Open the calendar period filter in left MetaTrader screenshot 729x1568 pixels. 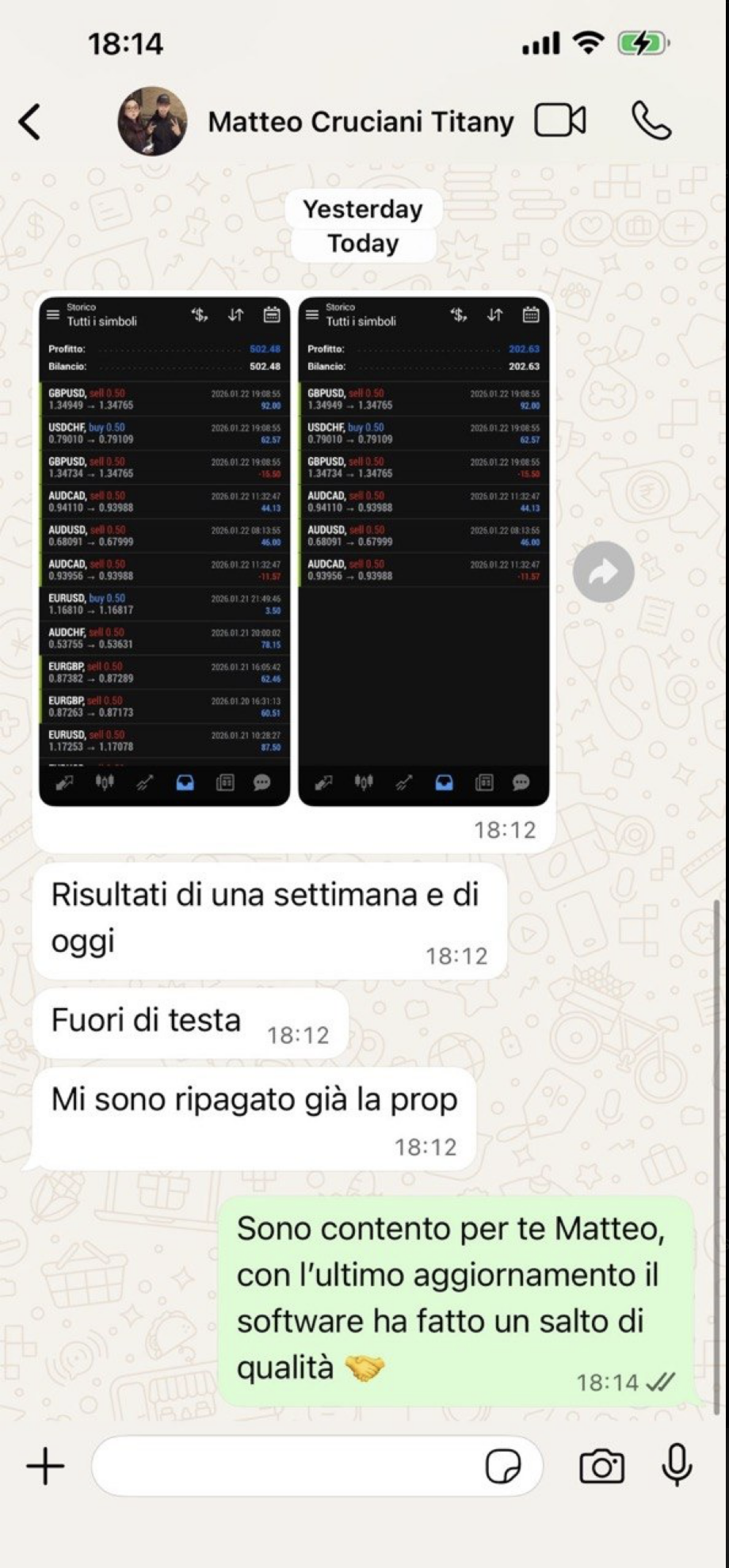[272, 314]
